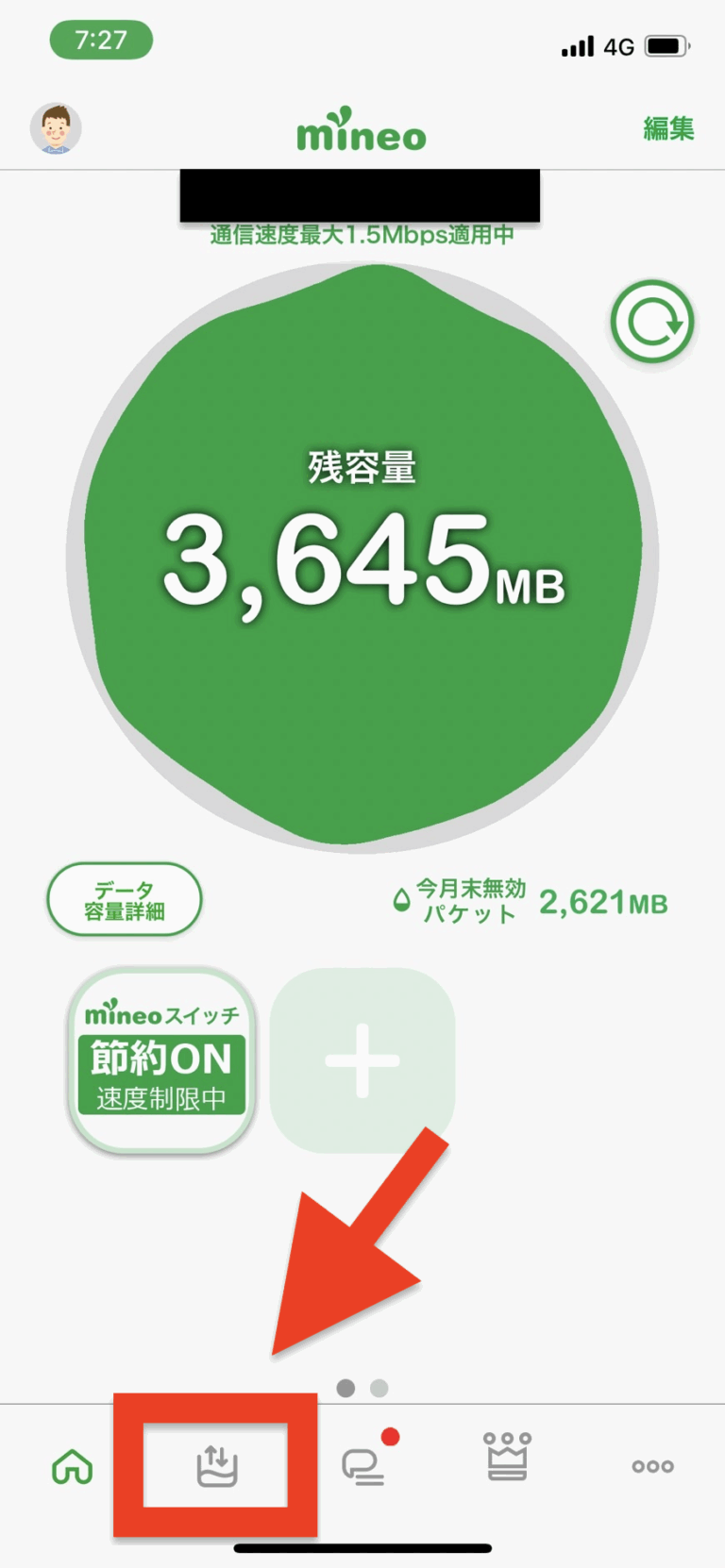Tap the green plus tile to add widget
Image resolution: width=725 pixels, height=1568 pixels.
361,1060
